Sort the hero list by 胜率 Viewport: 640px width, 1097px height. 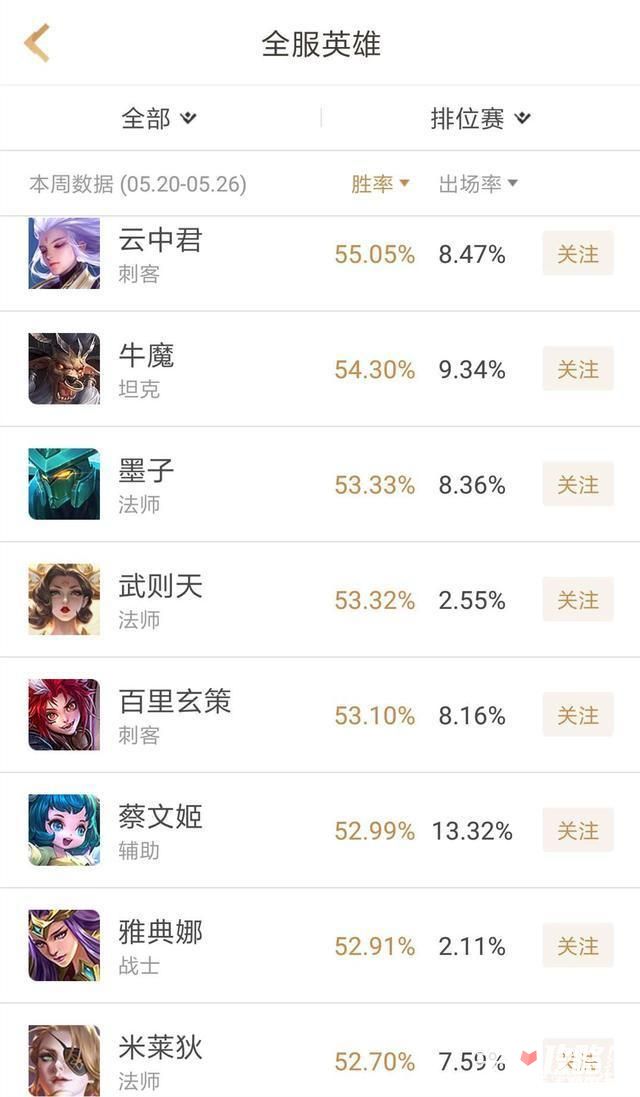pyautogui.click(x=380, y=184)
